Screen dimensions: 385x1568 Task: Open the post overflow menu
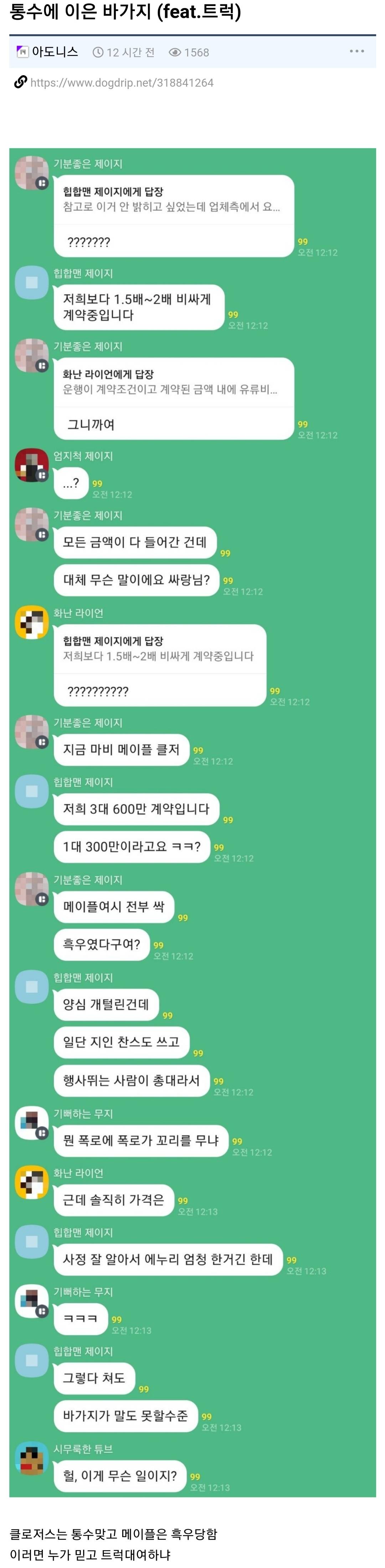click(357, 52)
